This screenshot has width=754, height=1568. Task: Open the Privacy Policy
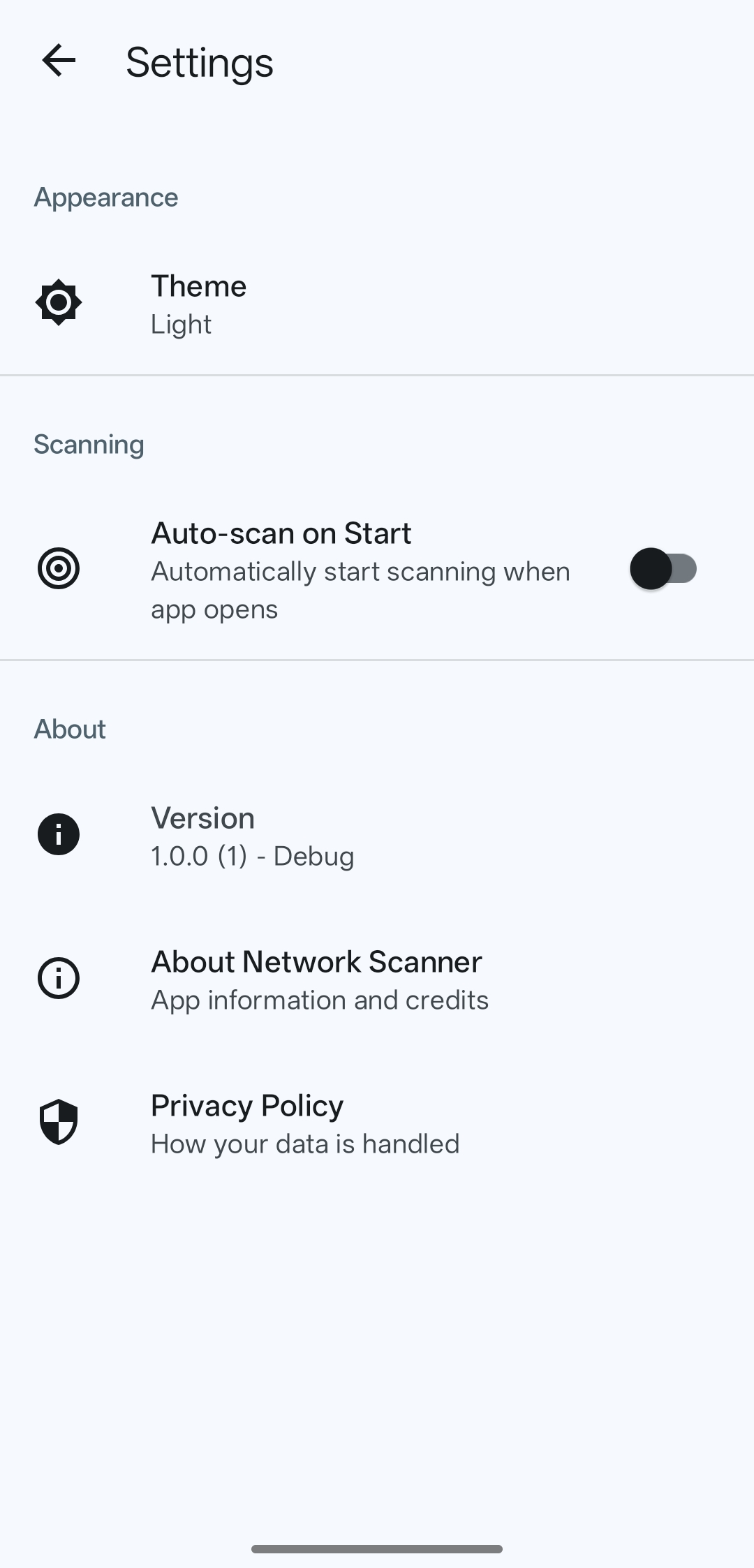tap(247, 1123)
